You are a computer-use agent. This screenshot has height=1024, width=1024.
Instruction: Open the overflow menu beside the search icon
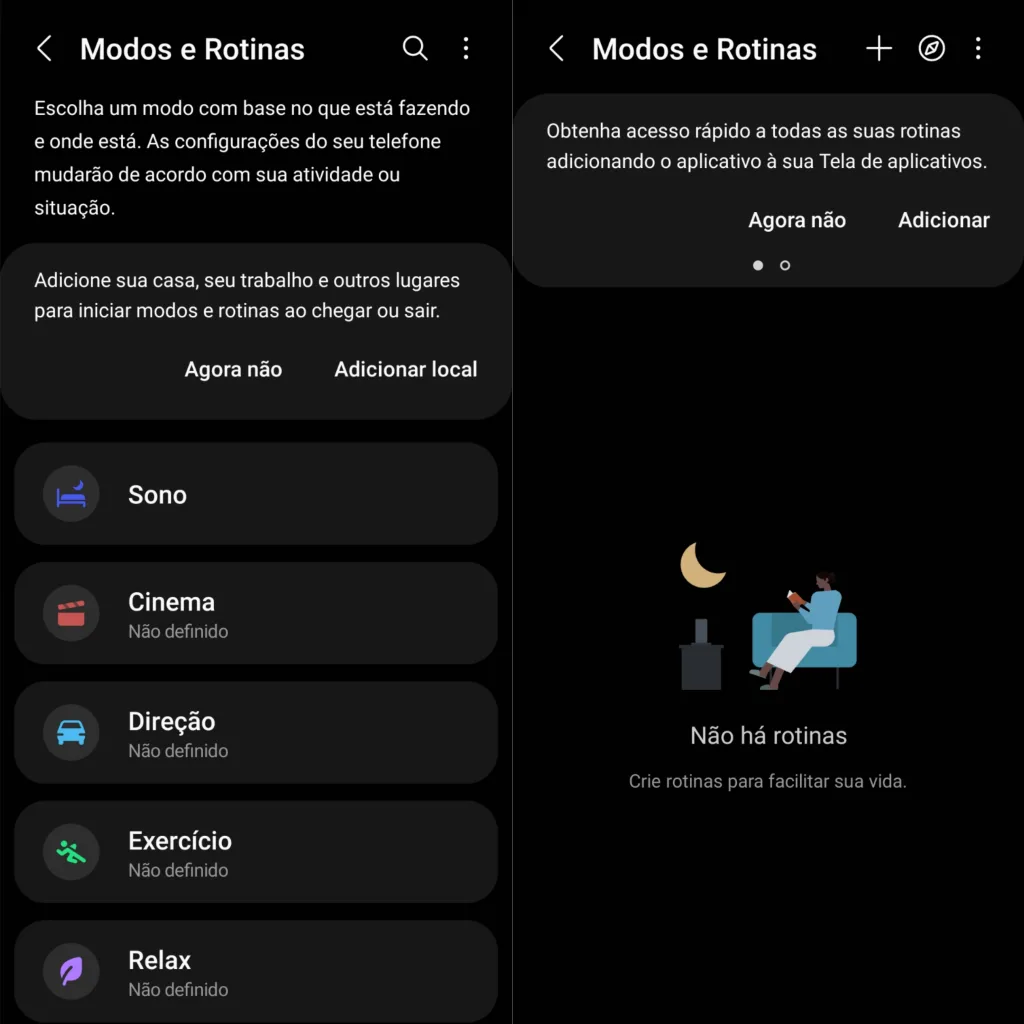point(466,48)
